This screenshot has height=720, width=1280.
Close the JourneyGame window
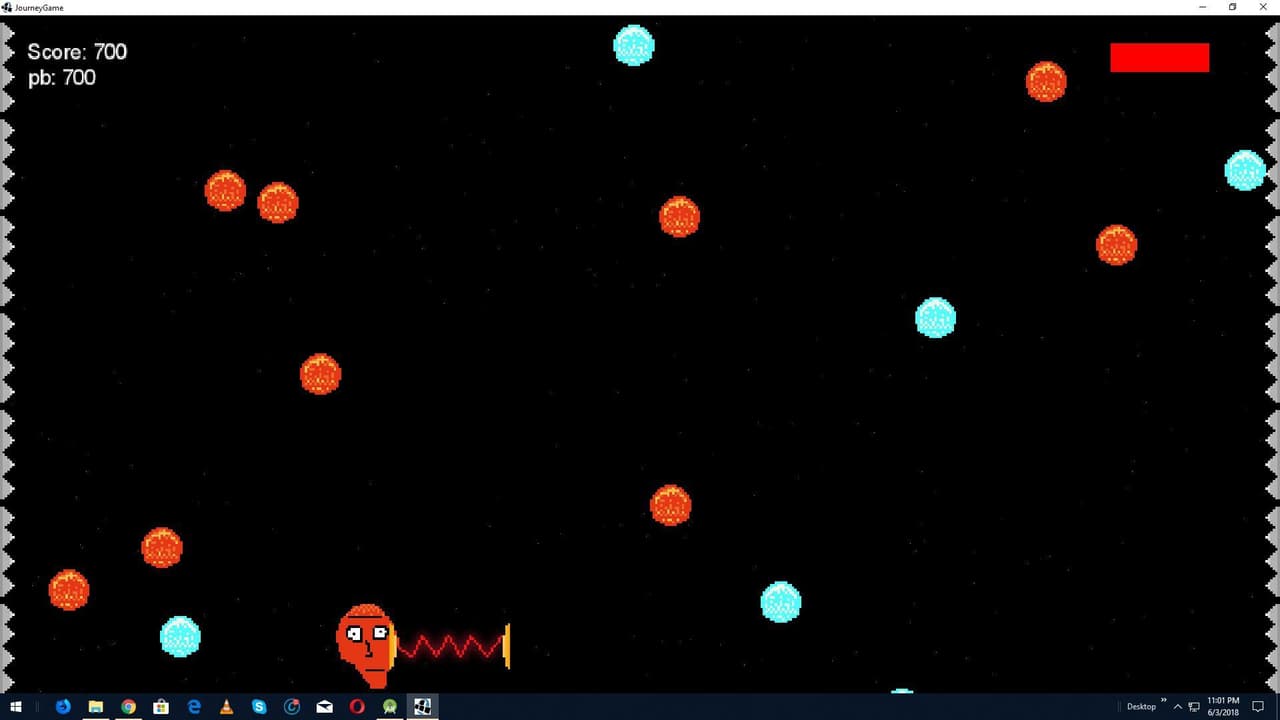1262,7
